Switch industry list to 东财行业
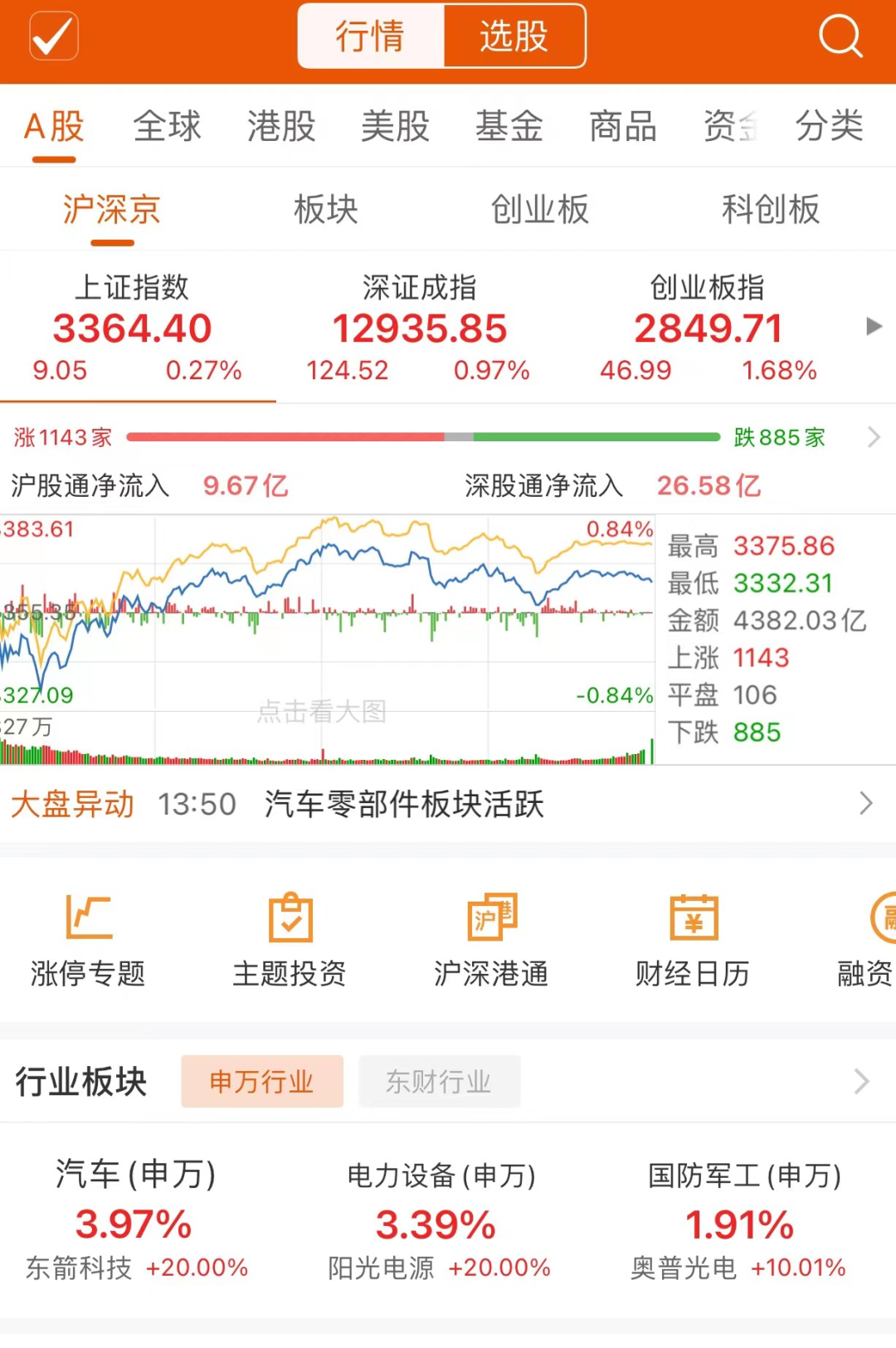 coord(439,1082)
